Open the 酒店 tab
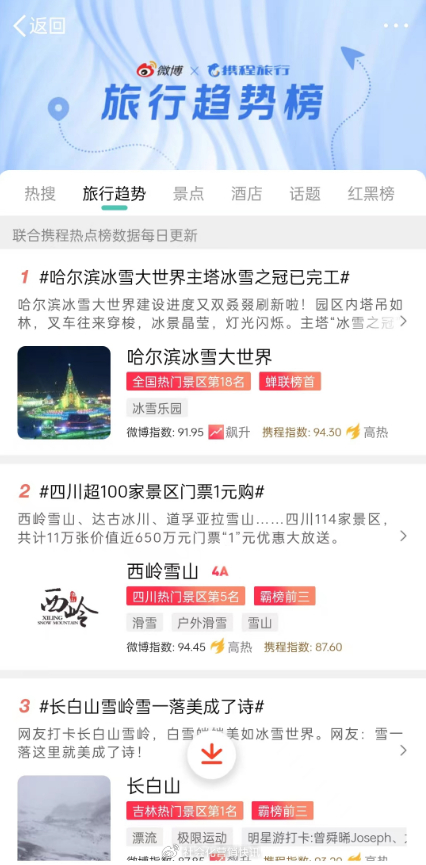The height and width of the screenshot is (865, 426). (247, 194)
